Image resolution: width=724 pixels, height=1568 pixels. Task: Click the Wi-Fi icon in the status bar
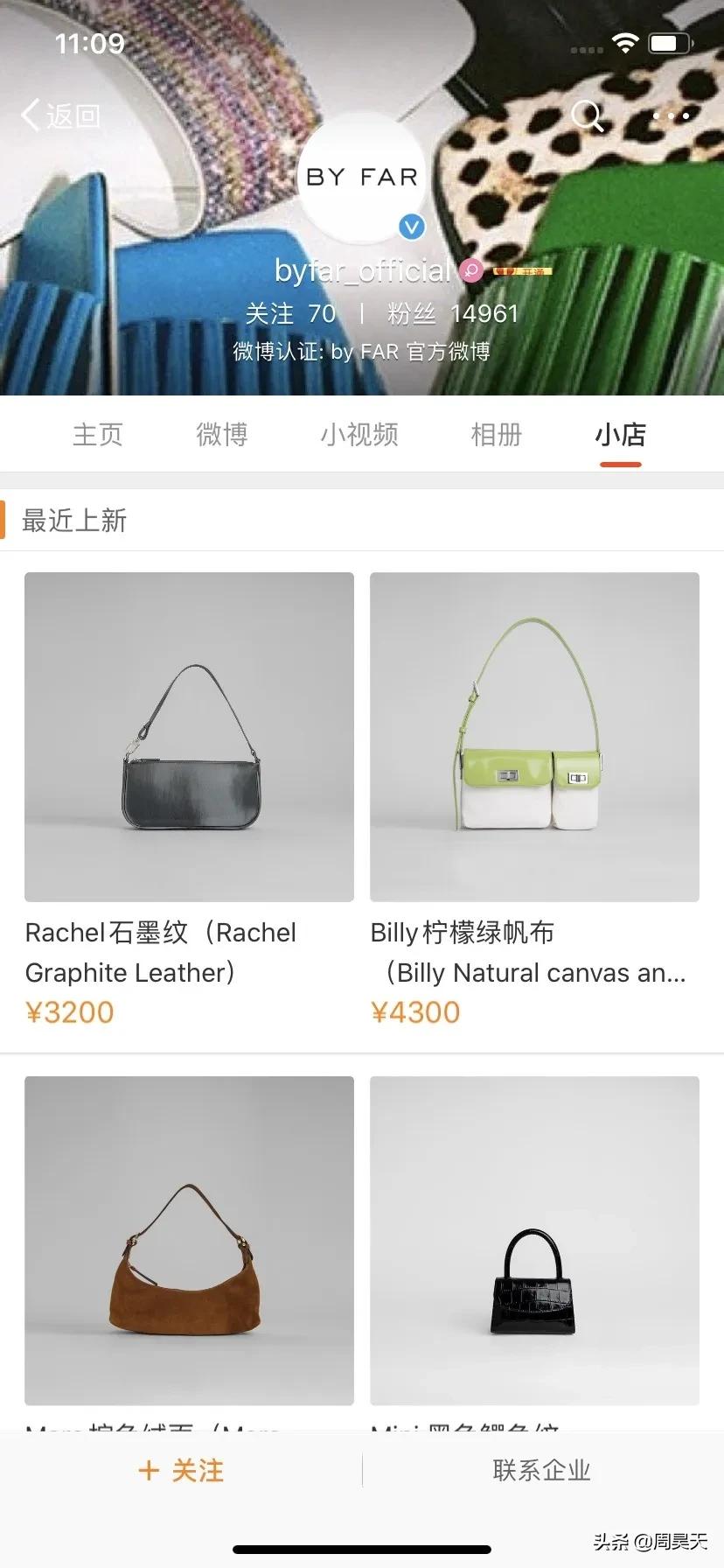point(624,42)
